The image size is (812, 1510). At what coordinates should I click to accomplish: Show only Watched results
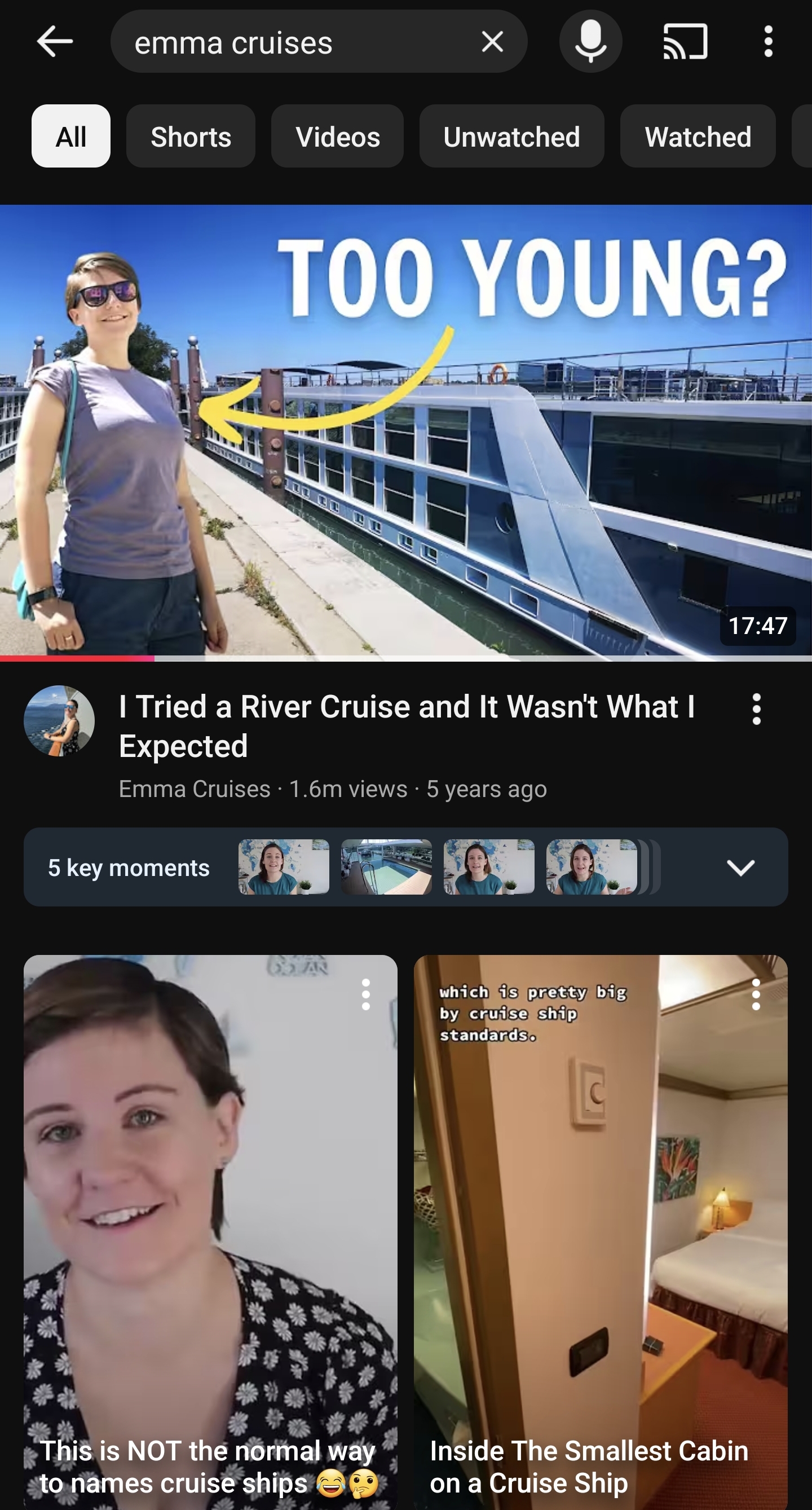click(x=698, y=136)
